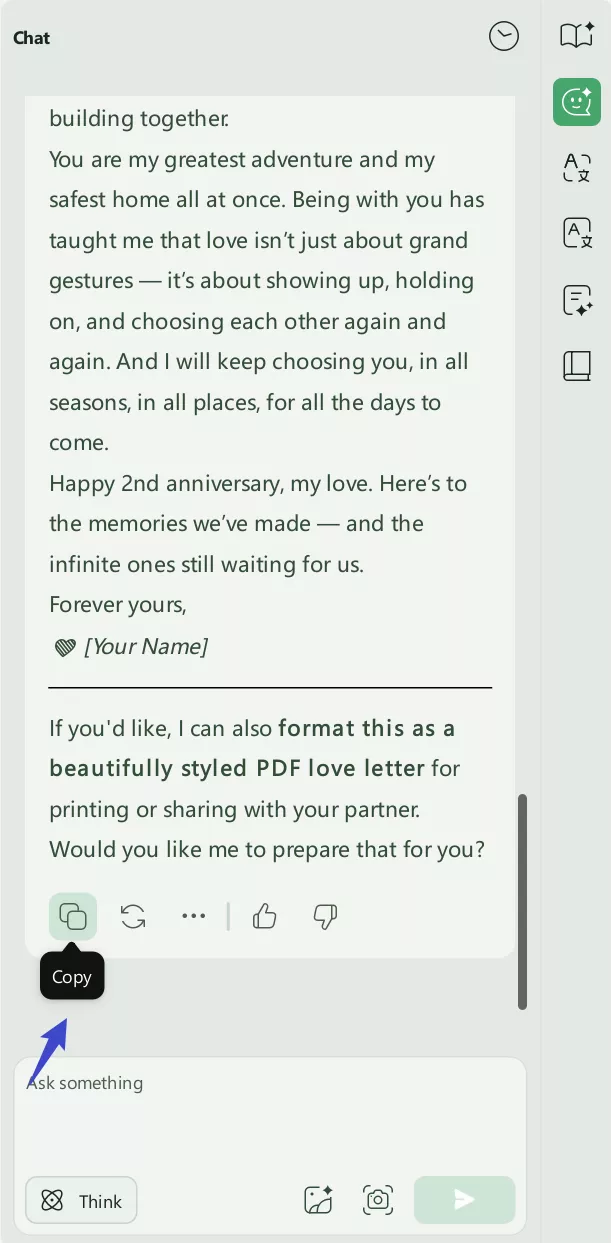Open the chat history clock icon
Viewport: 611px width, 1243px height.
pyautogui.click(x=504, y=37)
